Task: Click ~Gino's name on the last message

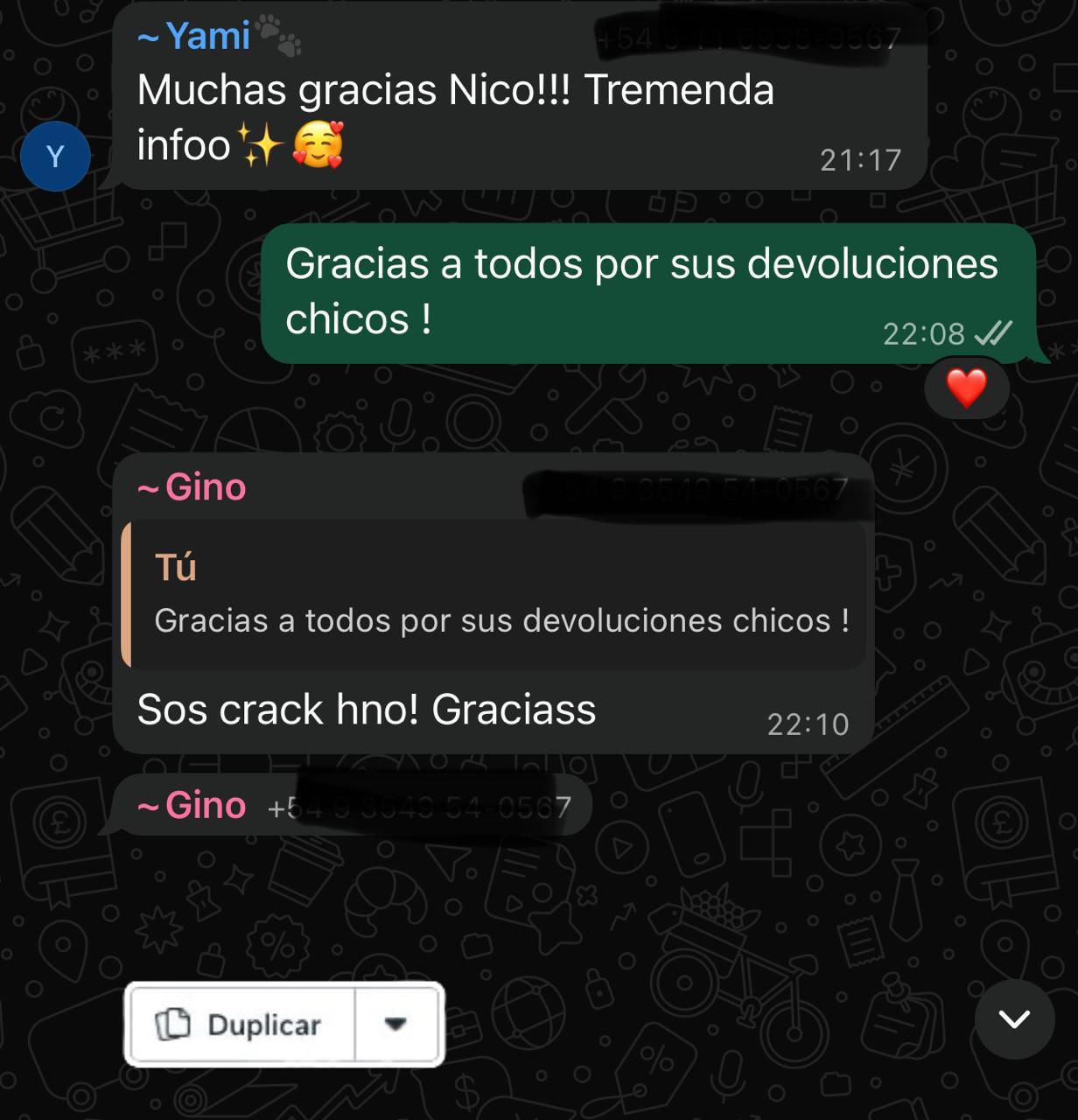Action: point(189,805)
